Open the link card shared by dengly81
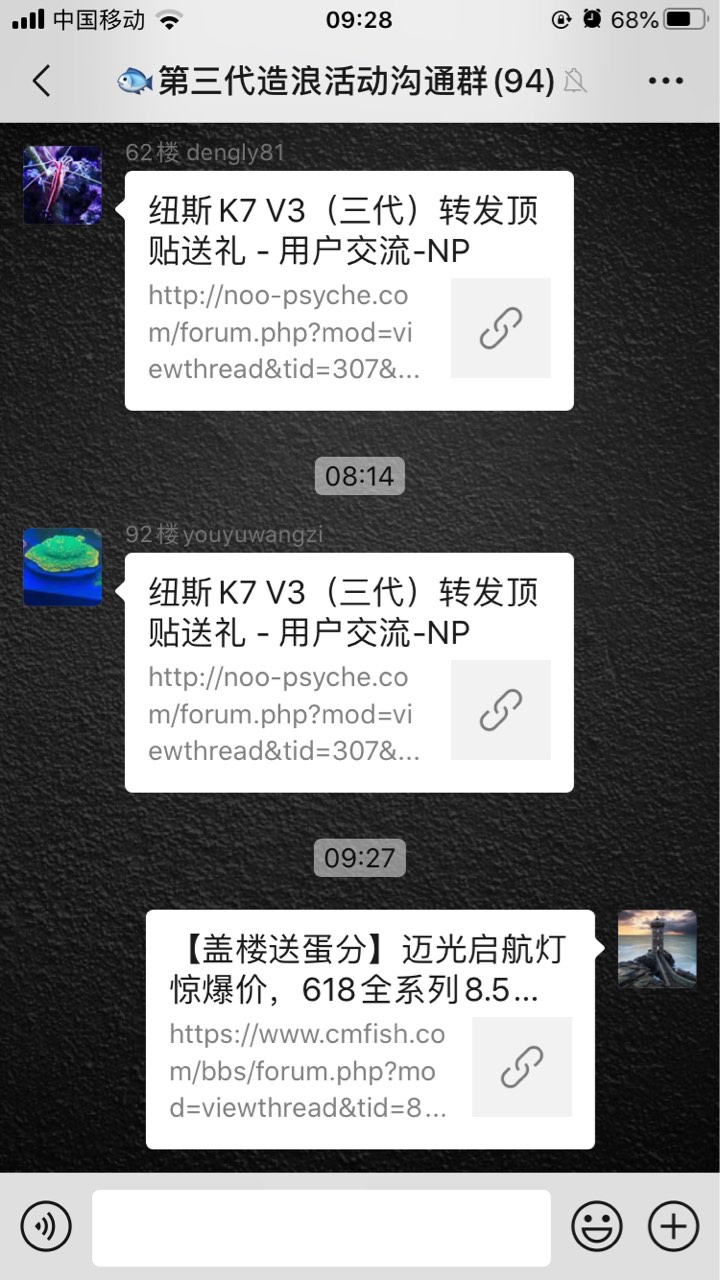The width and height of the screenshot is (720, 1280). point(349,290)
